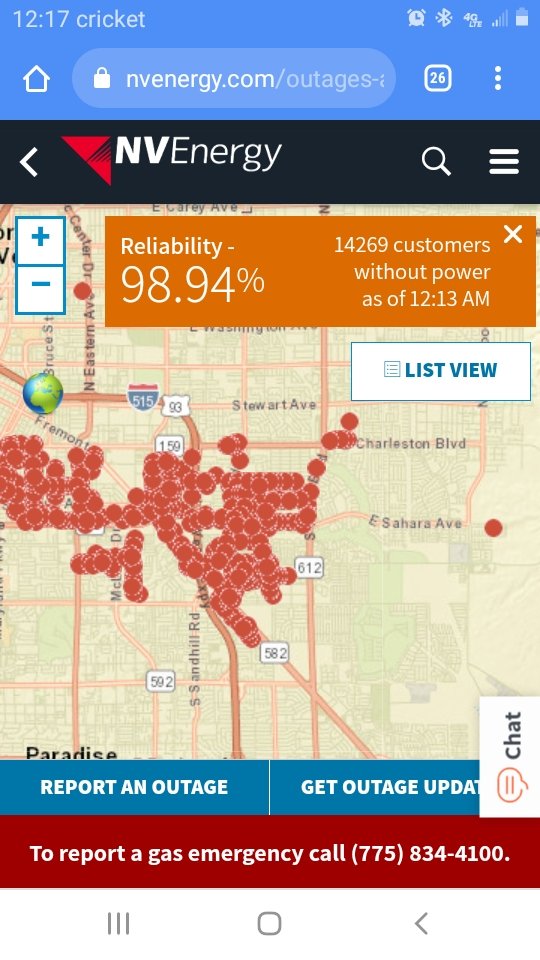Viewport: 540px width, 960px height.
Task: Tap the nvenergy.com address bar
Action: (x=234, y=78)
